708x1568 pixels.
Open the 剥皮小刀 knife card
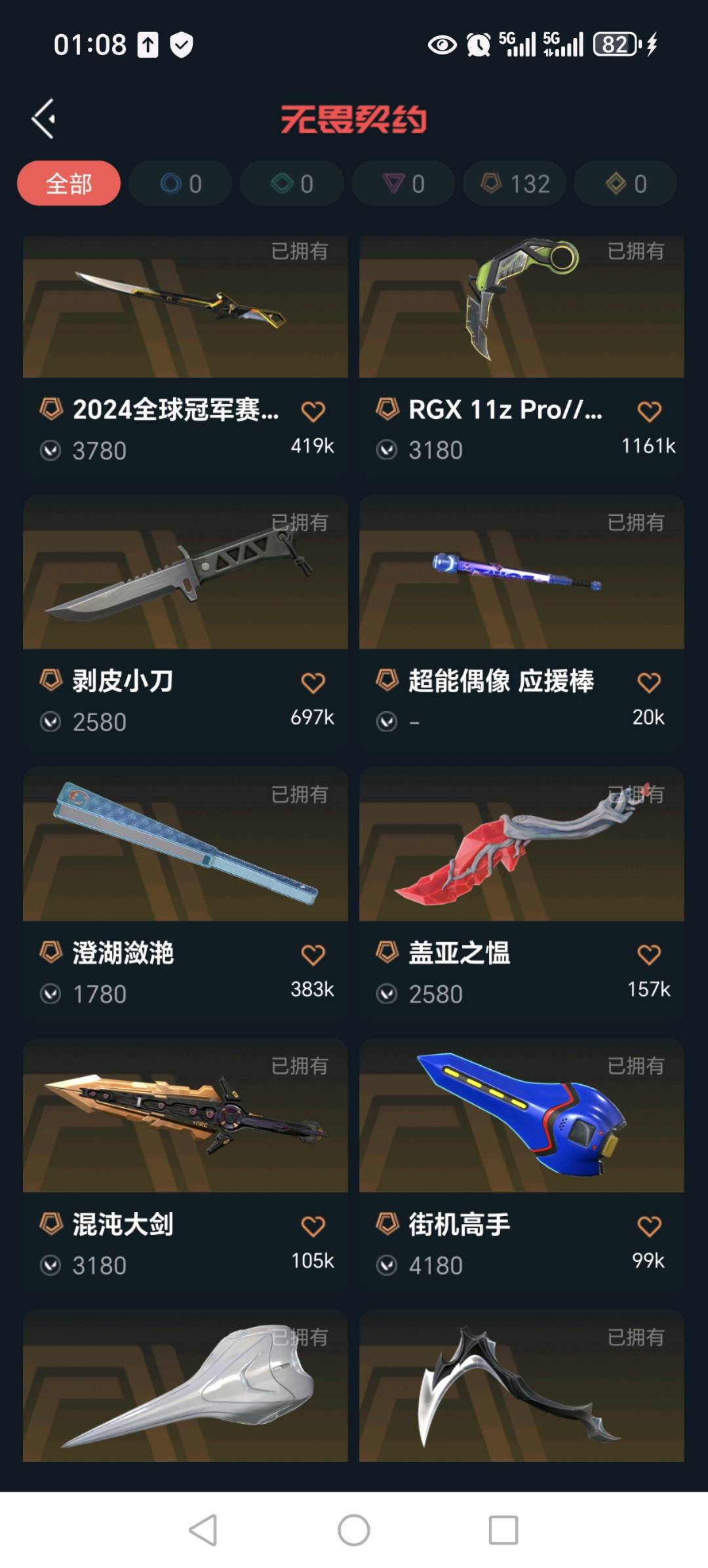(186, 622)
